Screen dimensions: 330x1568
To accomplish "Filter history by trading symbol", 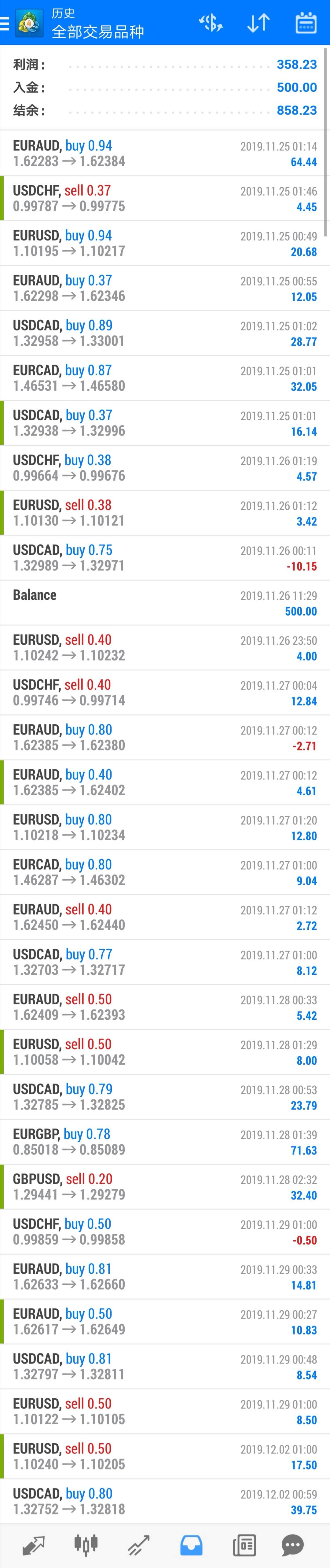I will [x=211, y=23].
